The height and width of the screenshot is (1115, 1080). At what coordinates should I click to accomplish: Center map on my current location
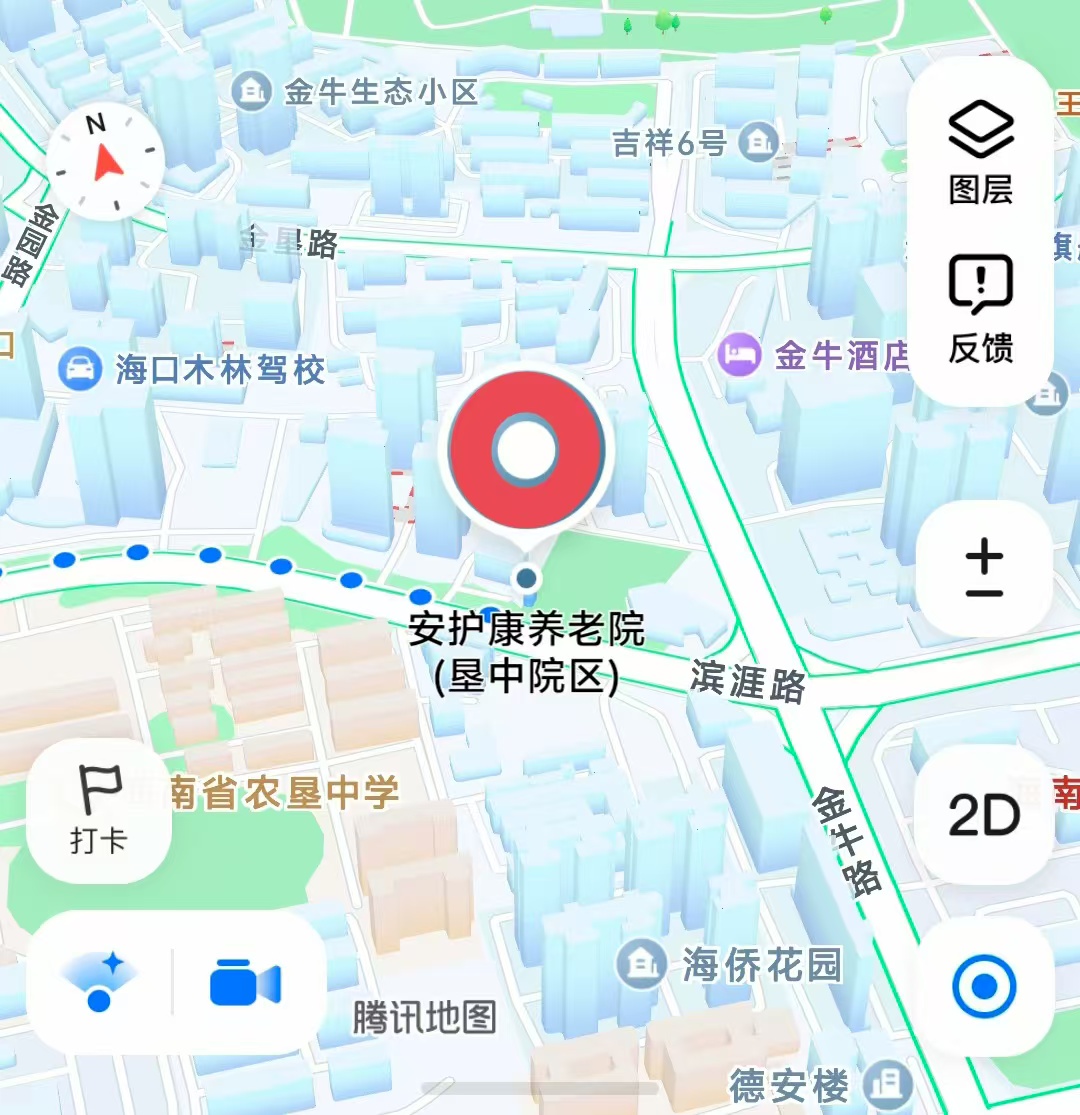pyautogui.click(x=984, y=987)
